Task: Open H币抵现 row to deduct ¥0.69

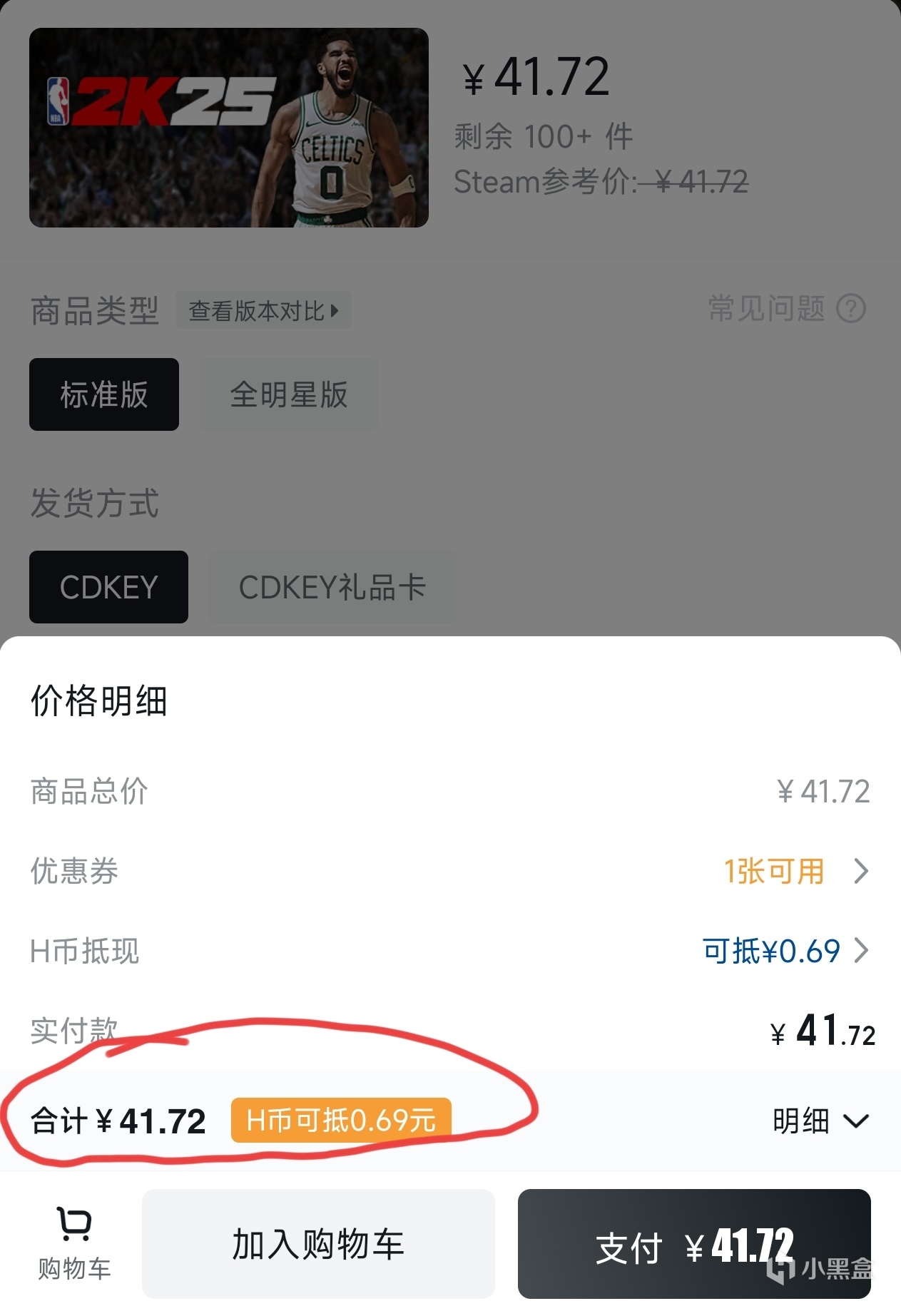Action: point(785,951)
